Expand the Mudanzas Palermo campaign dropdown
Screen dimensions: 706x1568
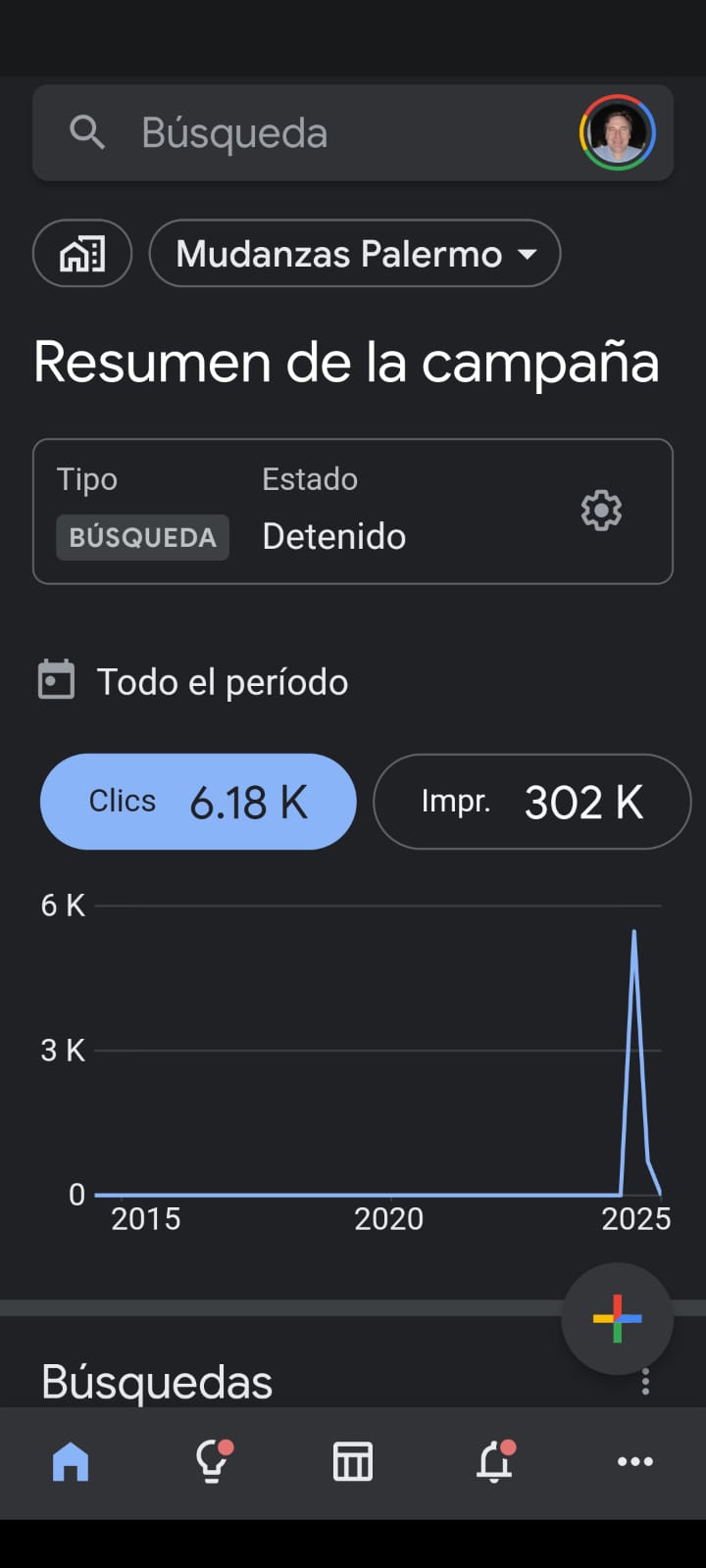click(355, 254)
